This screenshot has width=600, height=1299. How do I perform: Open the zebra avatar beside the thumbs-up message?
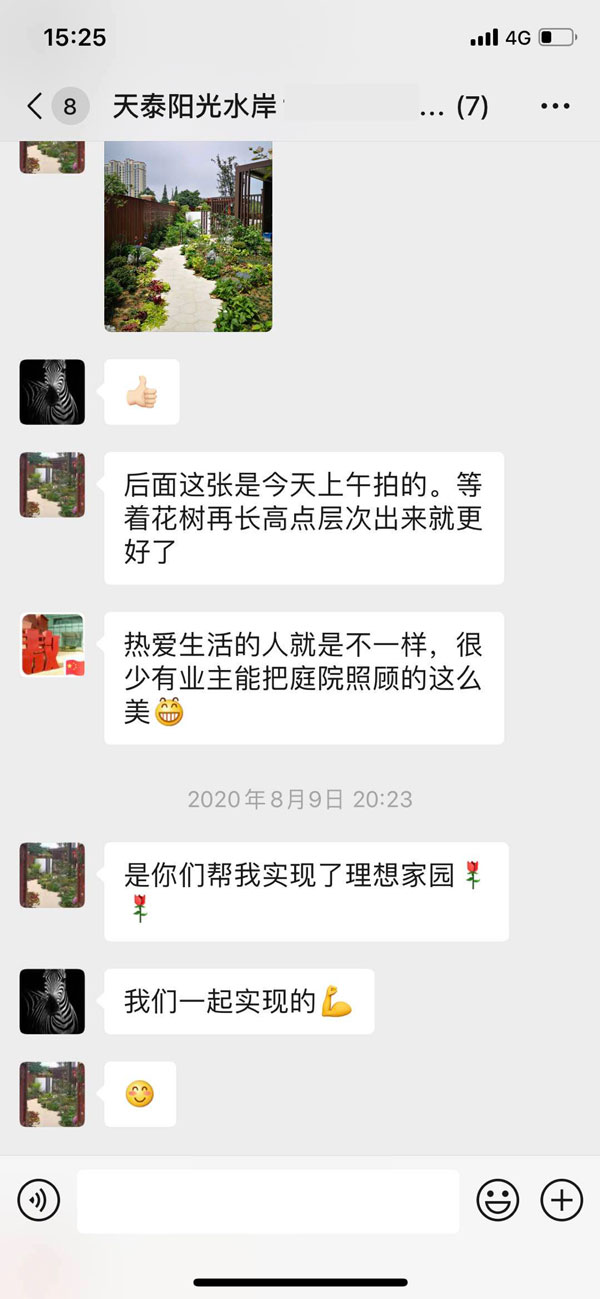(52, 392)
